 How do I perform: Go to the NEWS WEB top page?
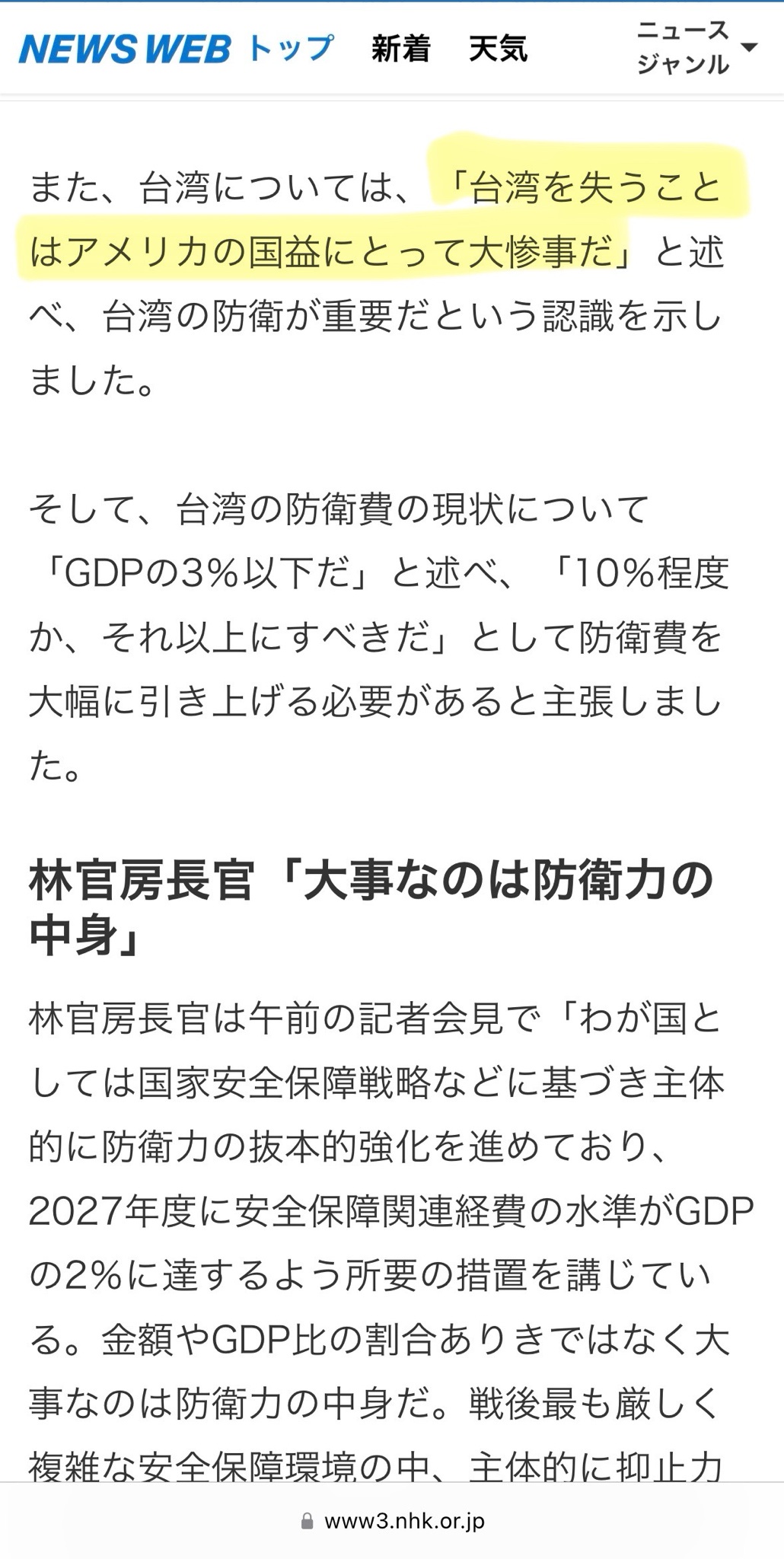tap(177, 49)
